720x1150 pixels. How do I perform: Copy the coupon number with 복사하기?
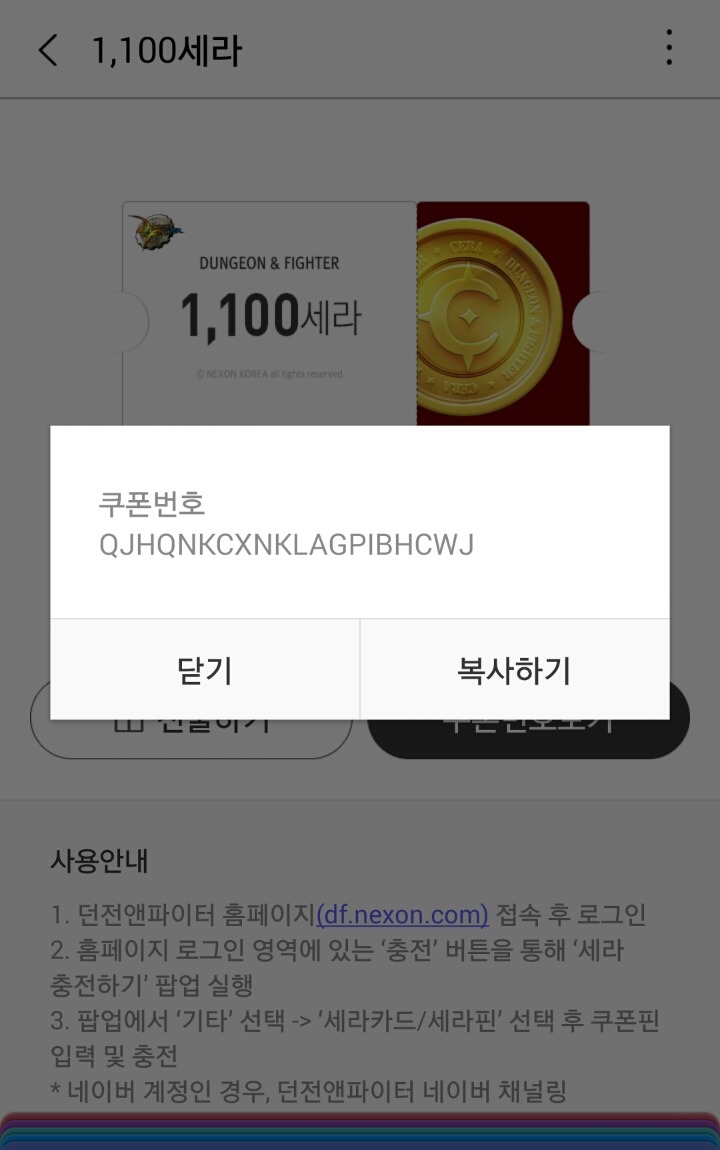[x=514, y=669]
